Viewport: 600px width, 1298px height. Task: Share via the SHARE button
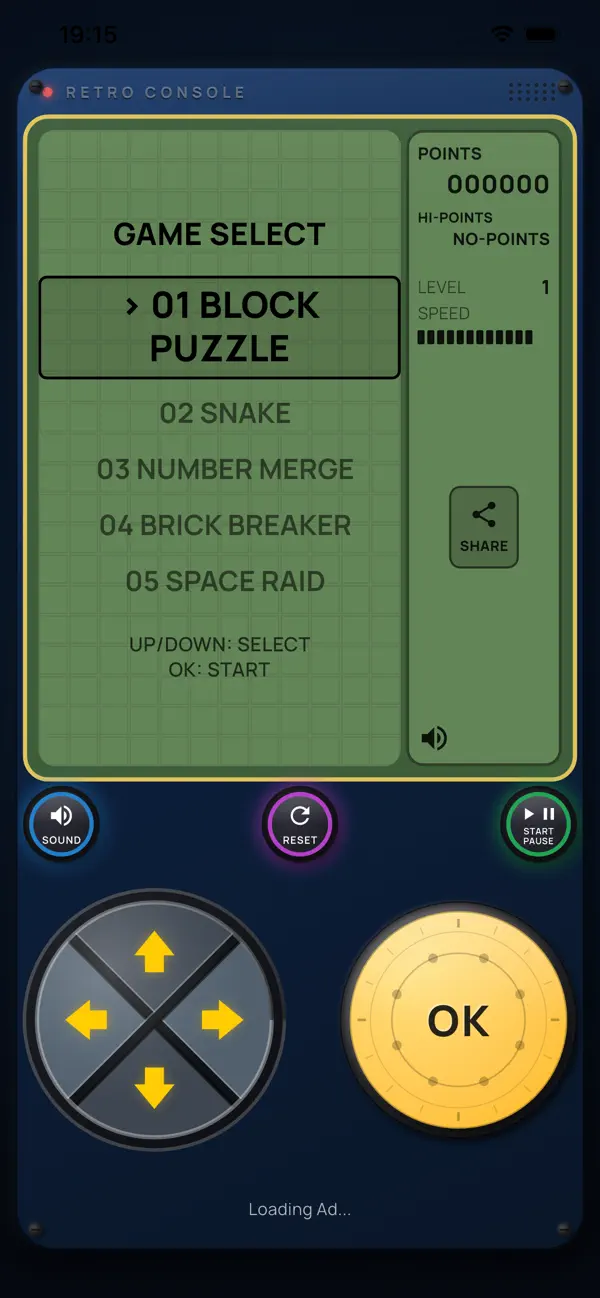point(484,527)
